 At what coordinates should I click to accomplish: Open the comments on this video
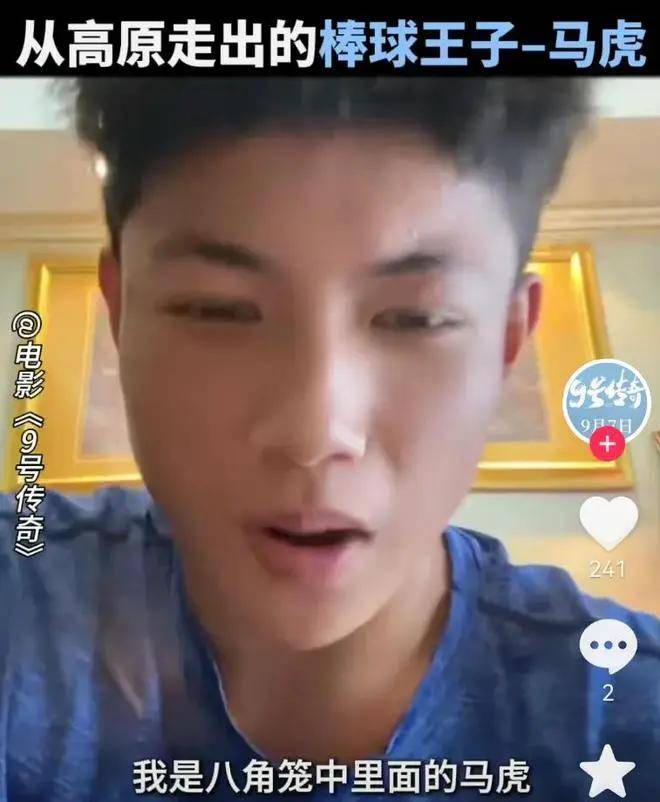(x=608, y=646)
